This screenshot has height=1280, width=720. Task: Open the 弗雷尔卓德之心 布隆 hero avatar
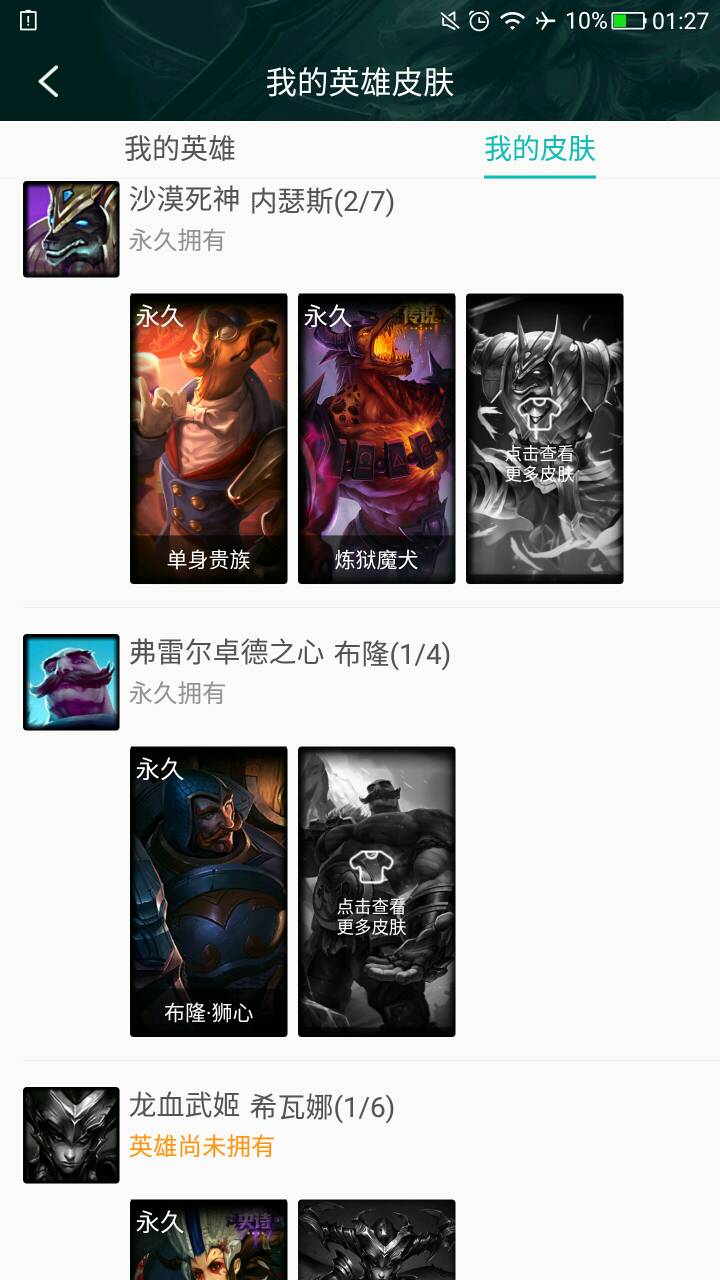[71, 682]
